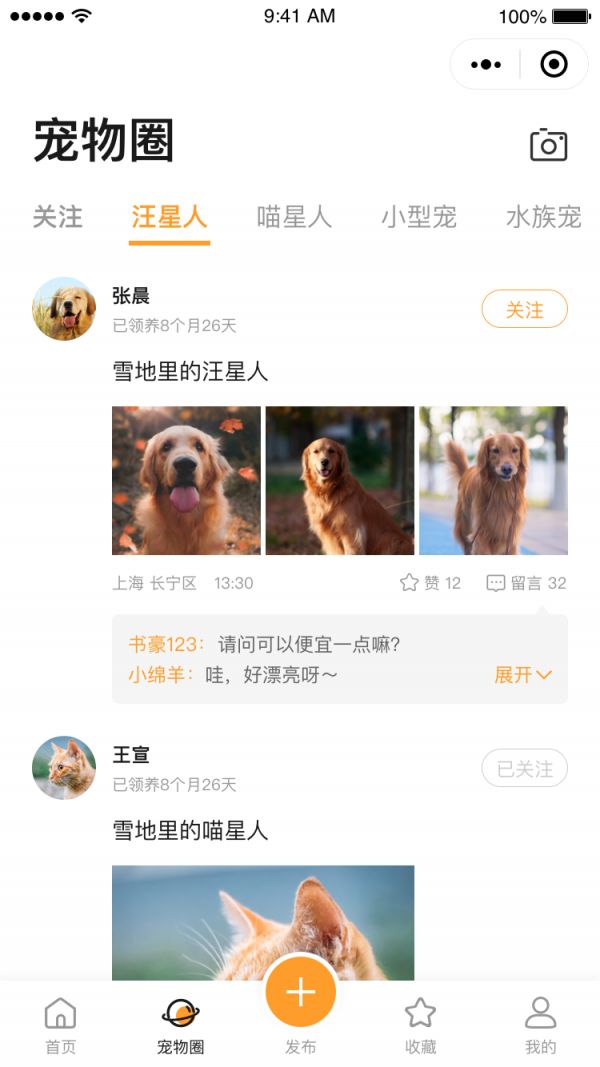Open the camera icon
This screenshot has height=1067, width=600.
point(548,145)
